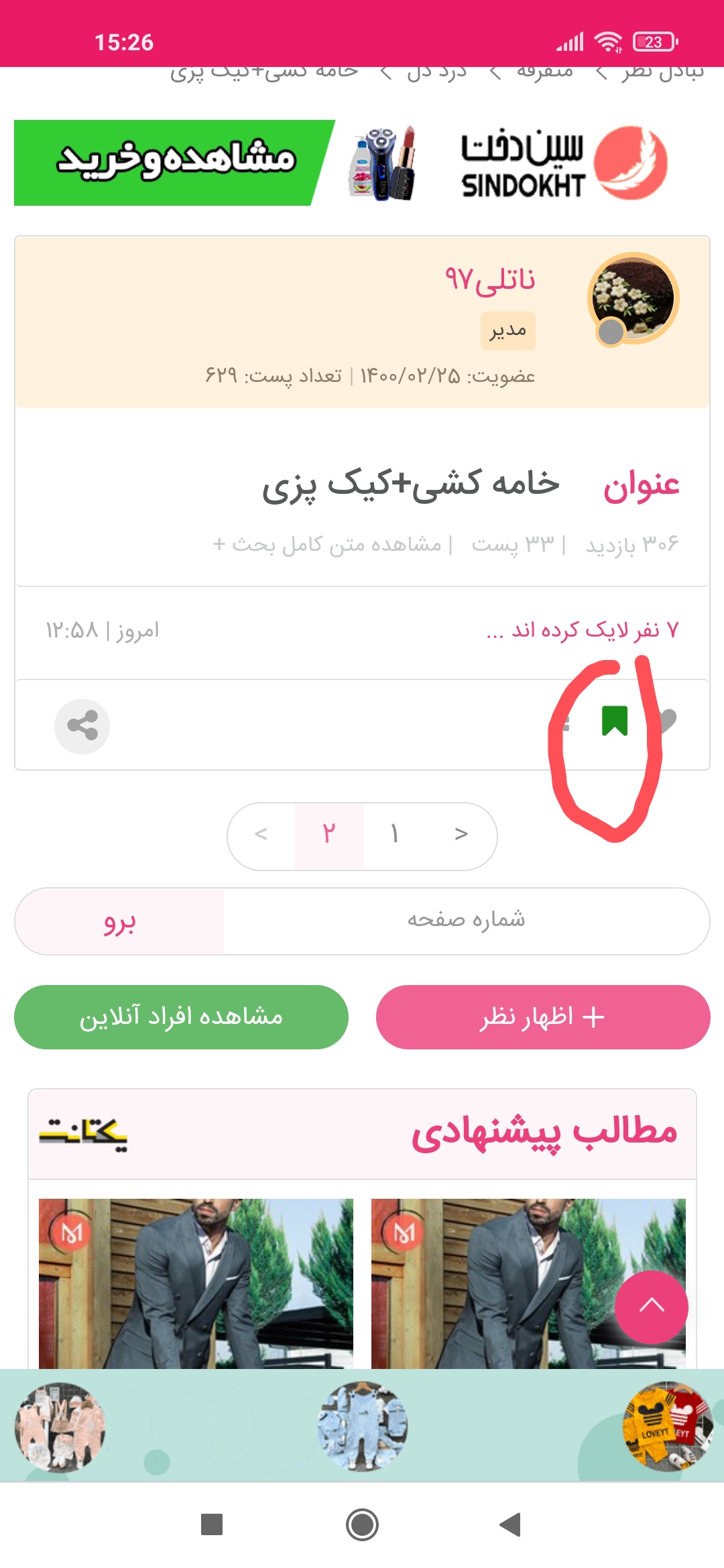This screenshot has height=1568, width=724.
Task: Jump to top with the up-arrow button
Action: (x=651, y=1306)
